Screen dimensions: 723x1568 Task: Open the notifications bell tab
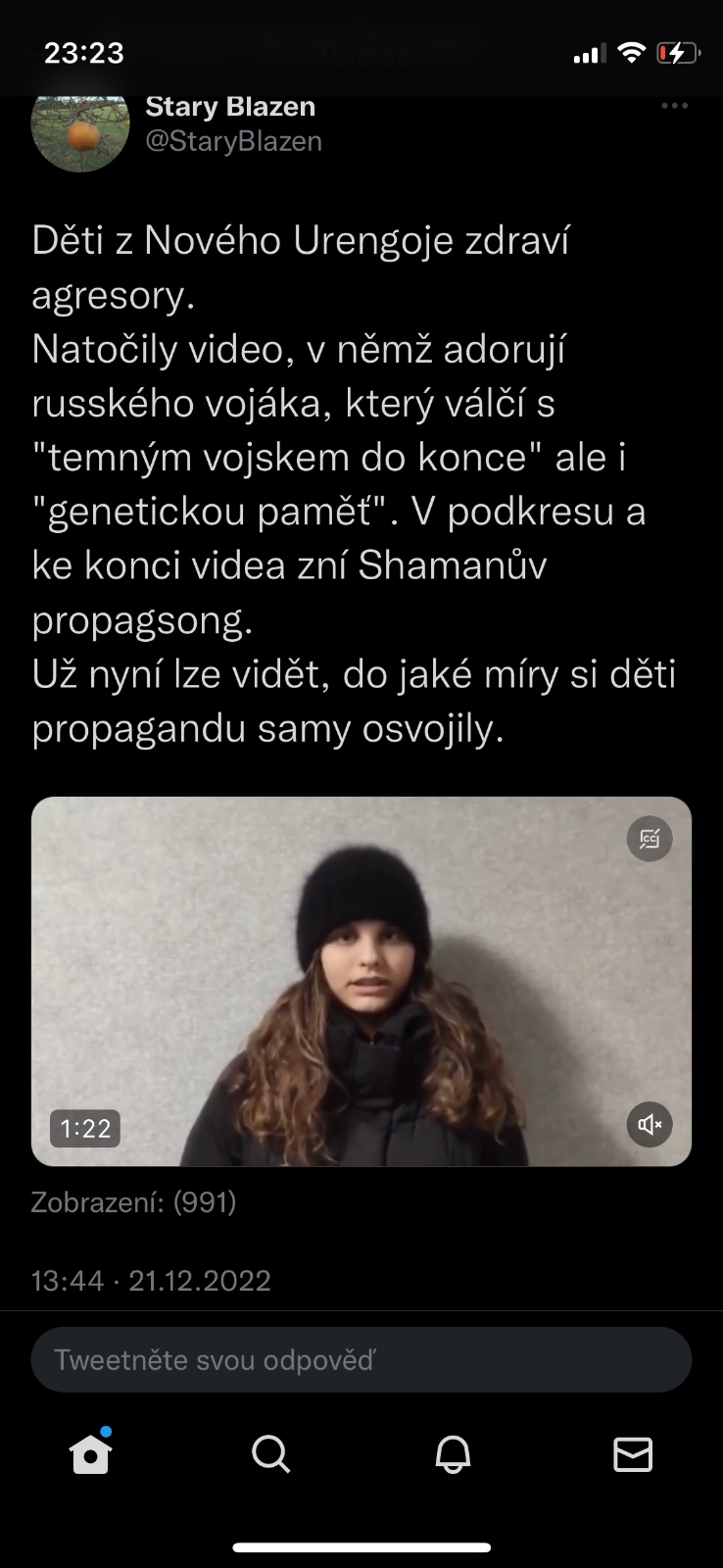pyautogui.click(x=453, y=1454)
